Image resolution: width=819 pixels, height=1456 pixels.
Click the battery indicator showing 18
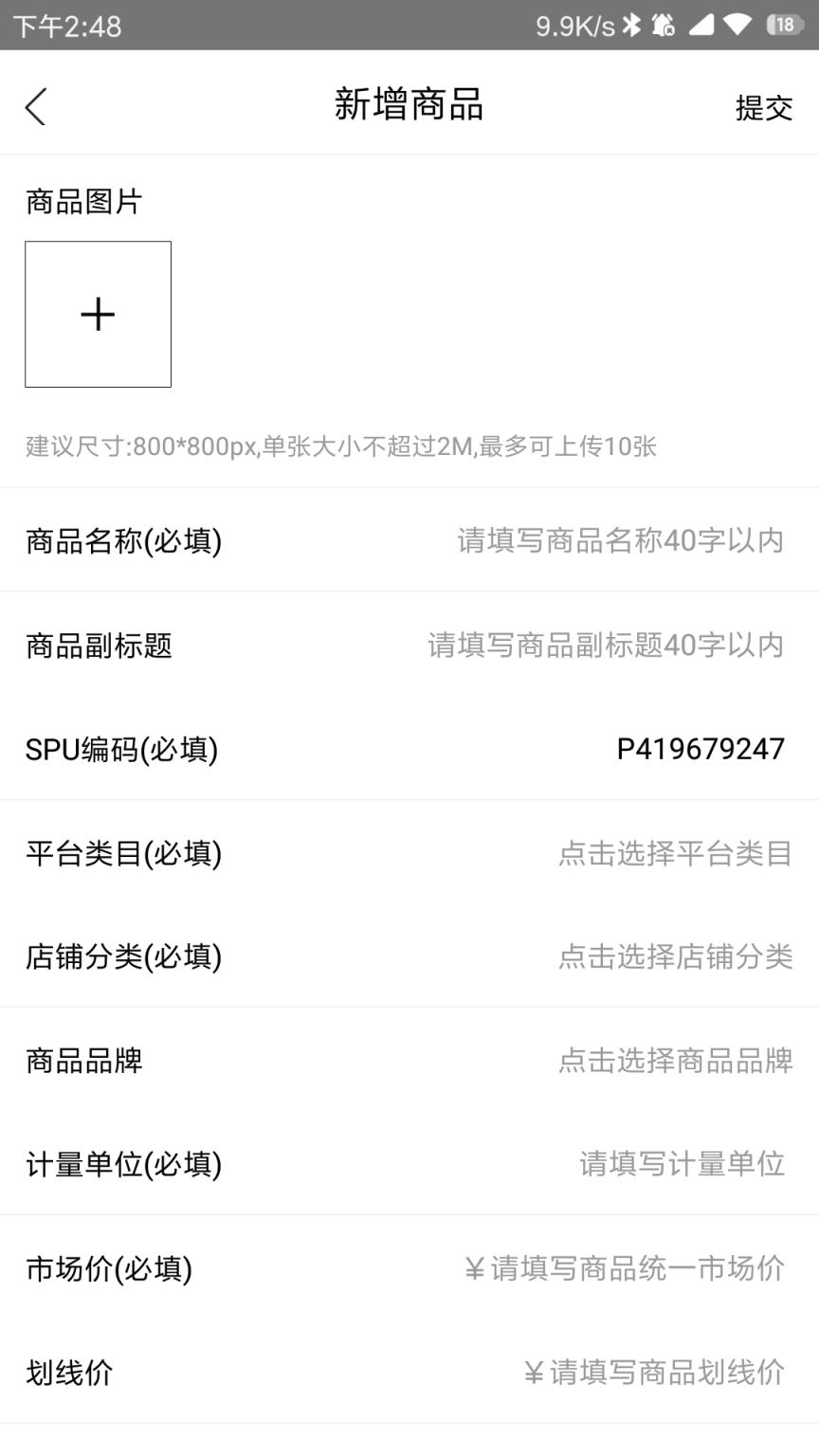point(784,27)
